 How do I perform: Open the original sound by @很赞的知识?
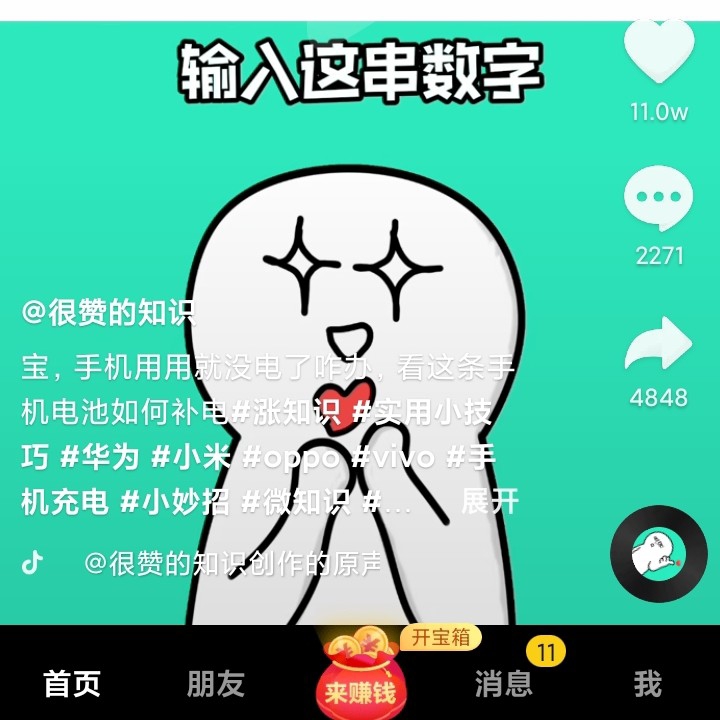tap(232, 564)
